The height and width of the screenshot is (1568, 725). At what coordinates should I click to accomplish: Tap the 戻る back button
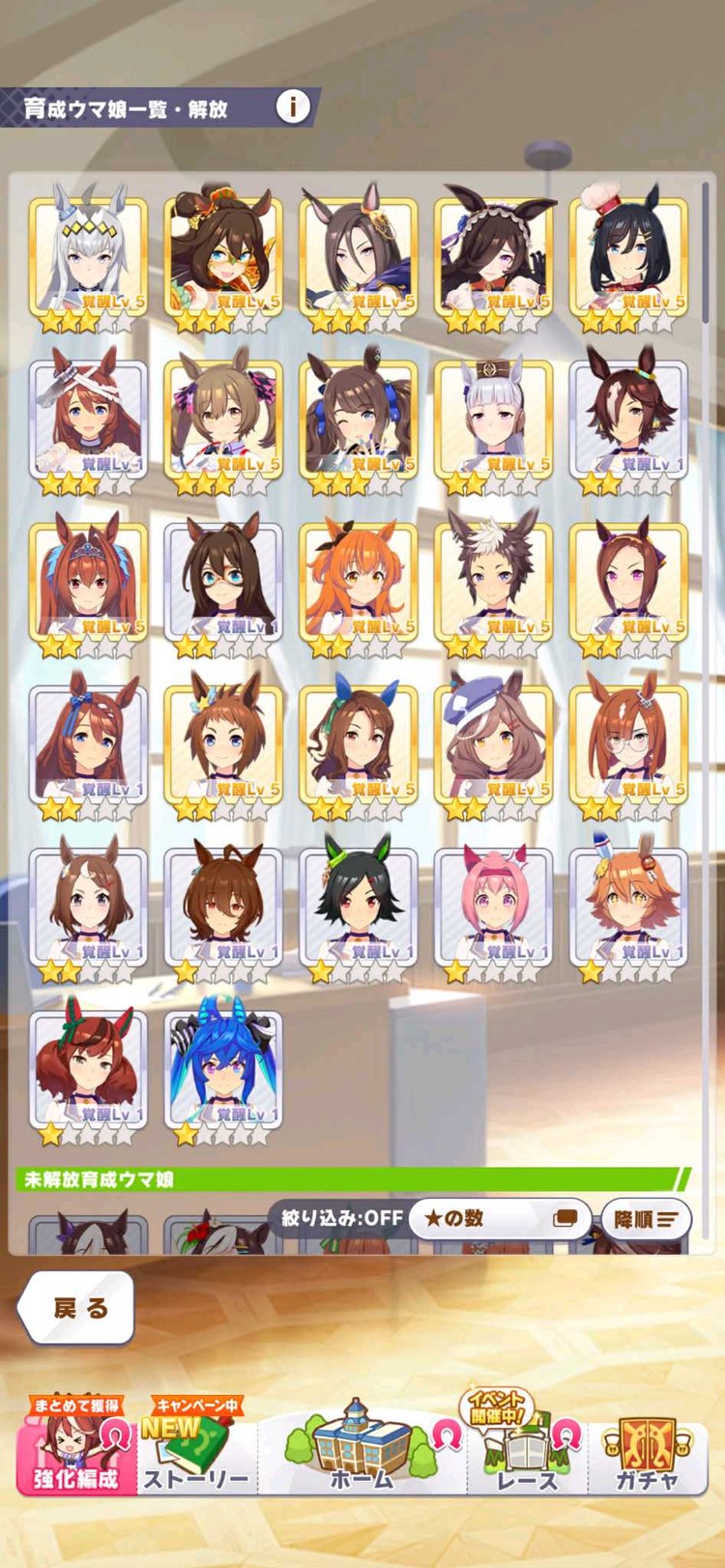pyautogui.click(x=77, y=1308)
